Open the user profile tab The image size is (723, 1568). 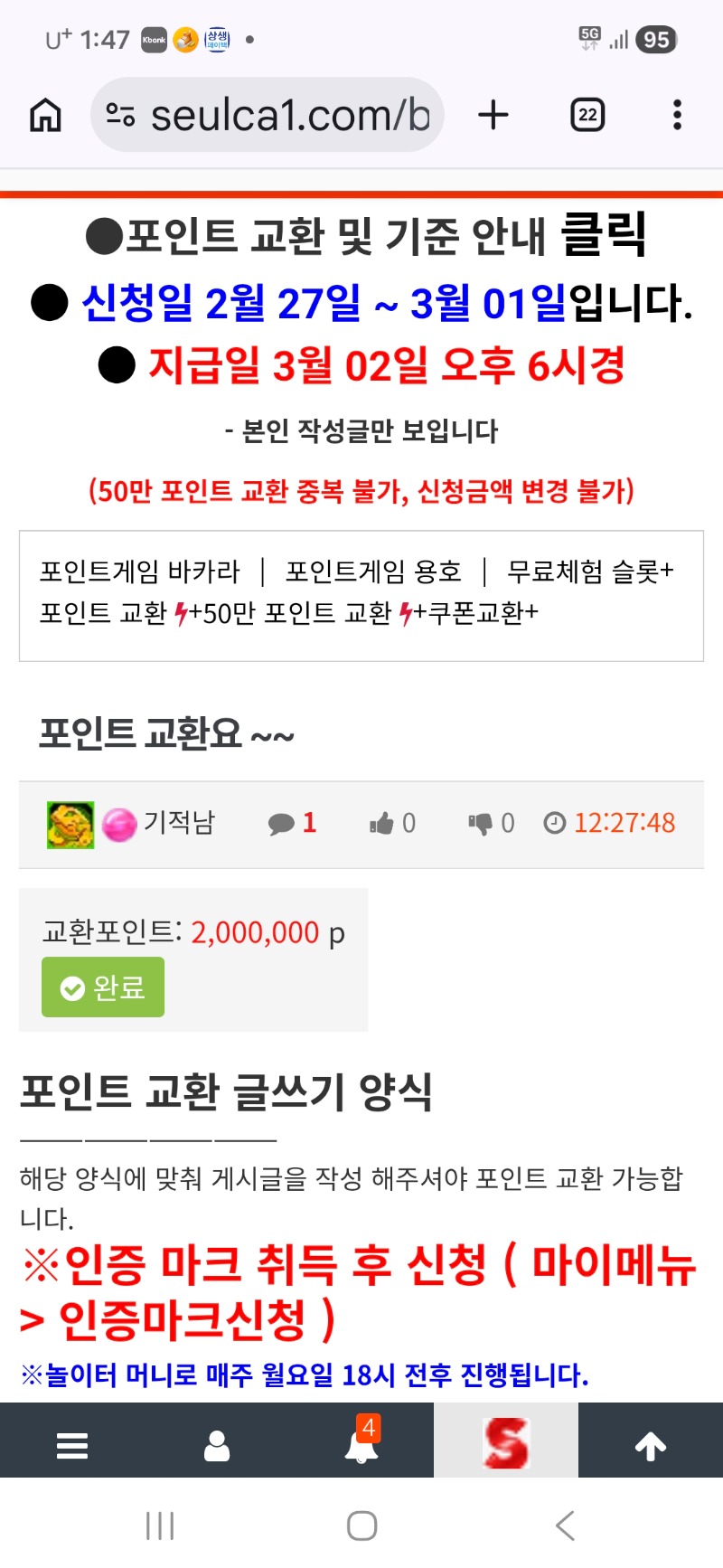217,1445
